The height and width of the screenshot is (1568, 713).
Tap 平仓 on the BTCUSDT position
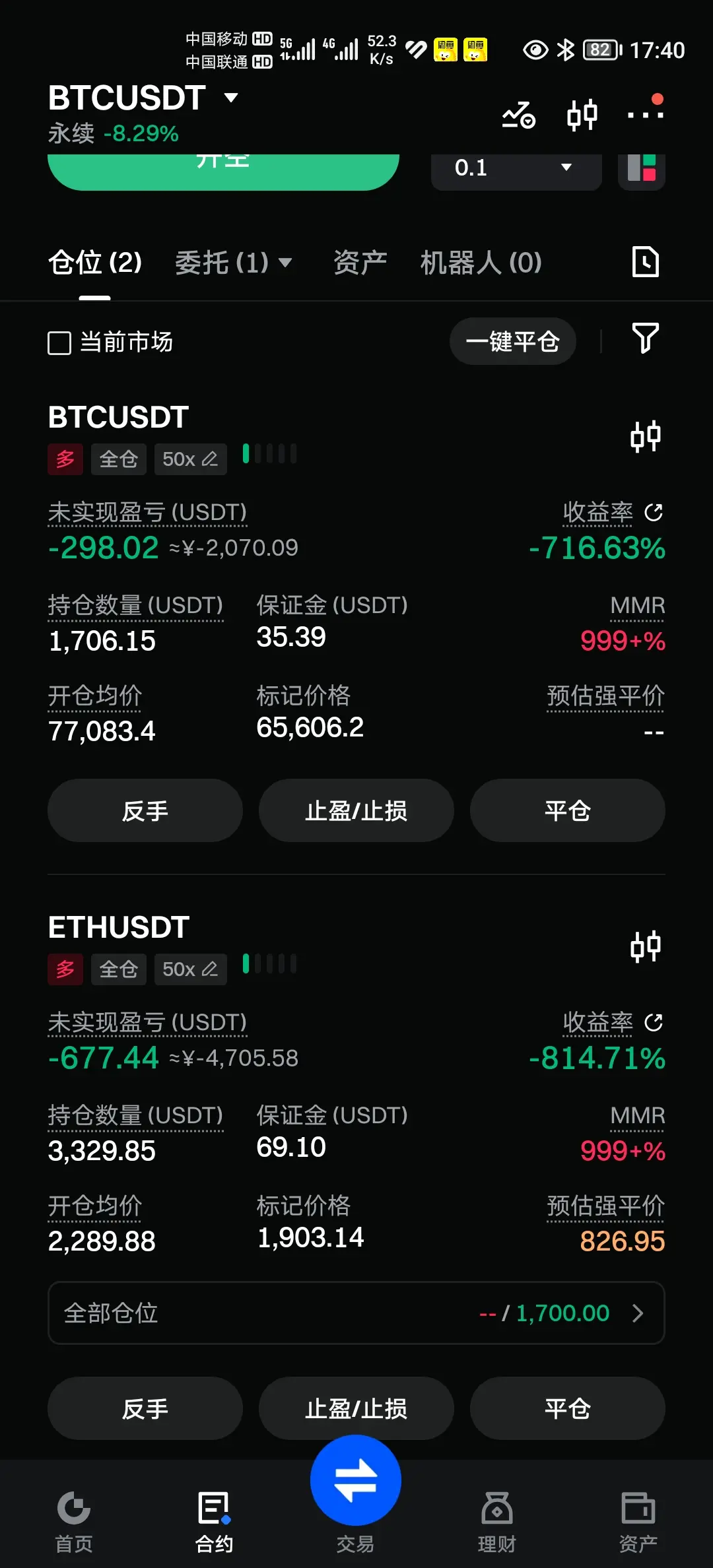point(567,810)
